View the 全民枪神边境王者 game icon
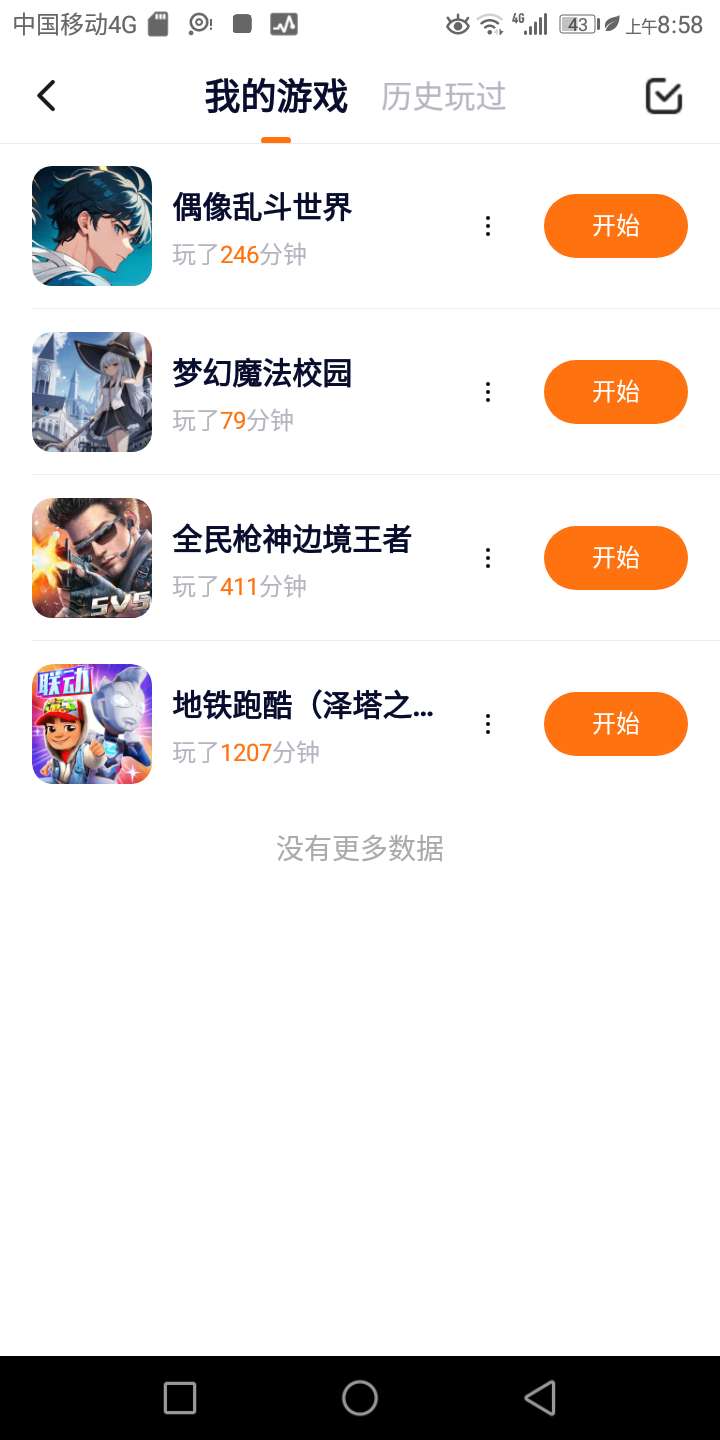Image resolution: width=720 pixels, height=1440 pixels. pyautogui.click(x=92, y=558)
